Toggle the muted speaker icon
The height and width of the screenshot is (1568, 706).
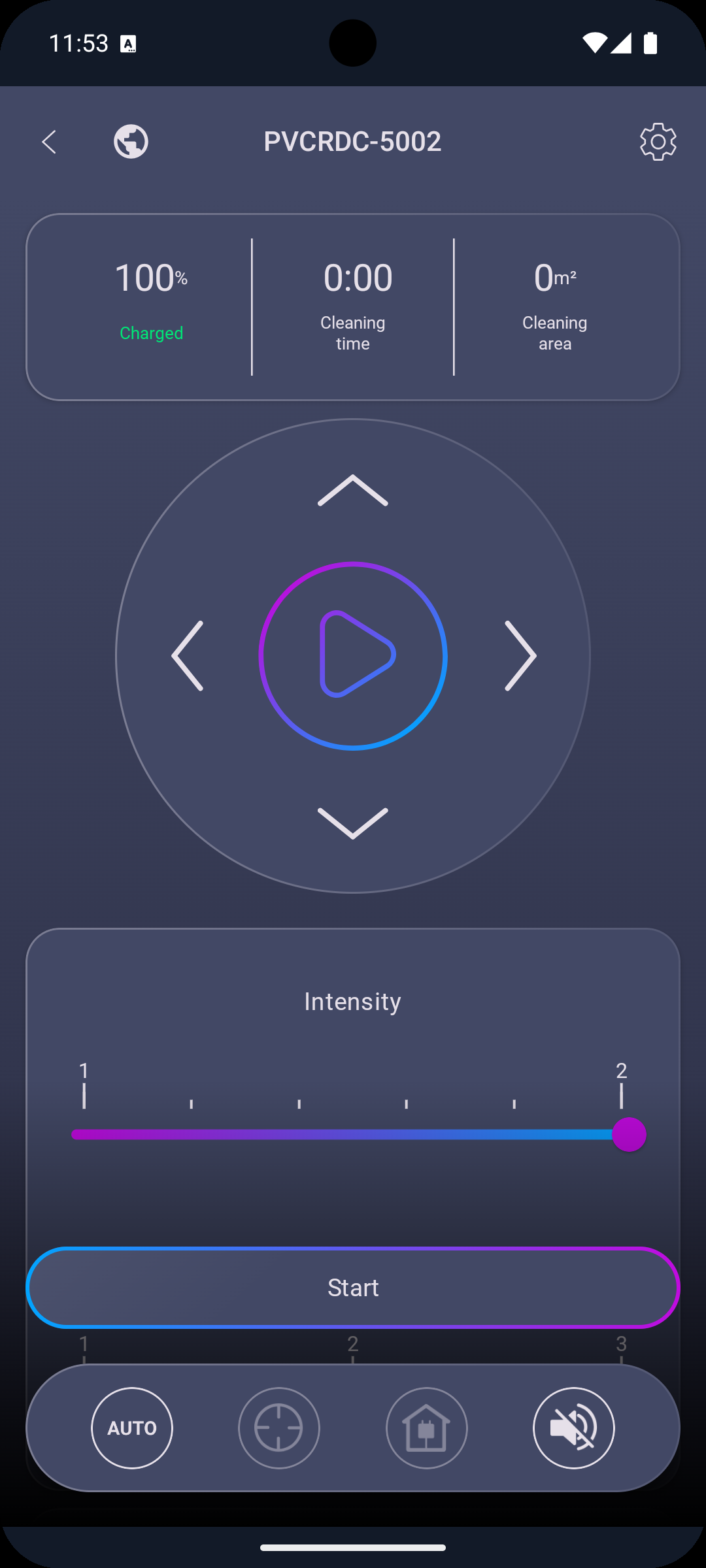574,1428
